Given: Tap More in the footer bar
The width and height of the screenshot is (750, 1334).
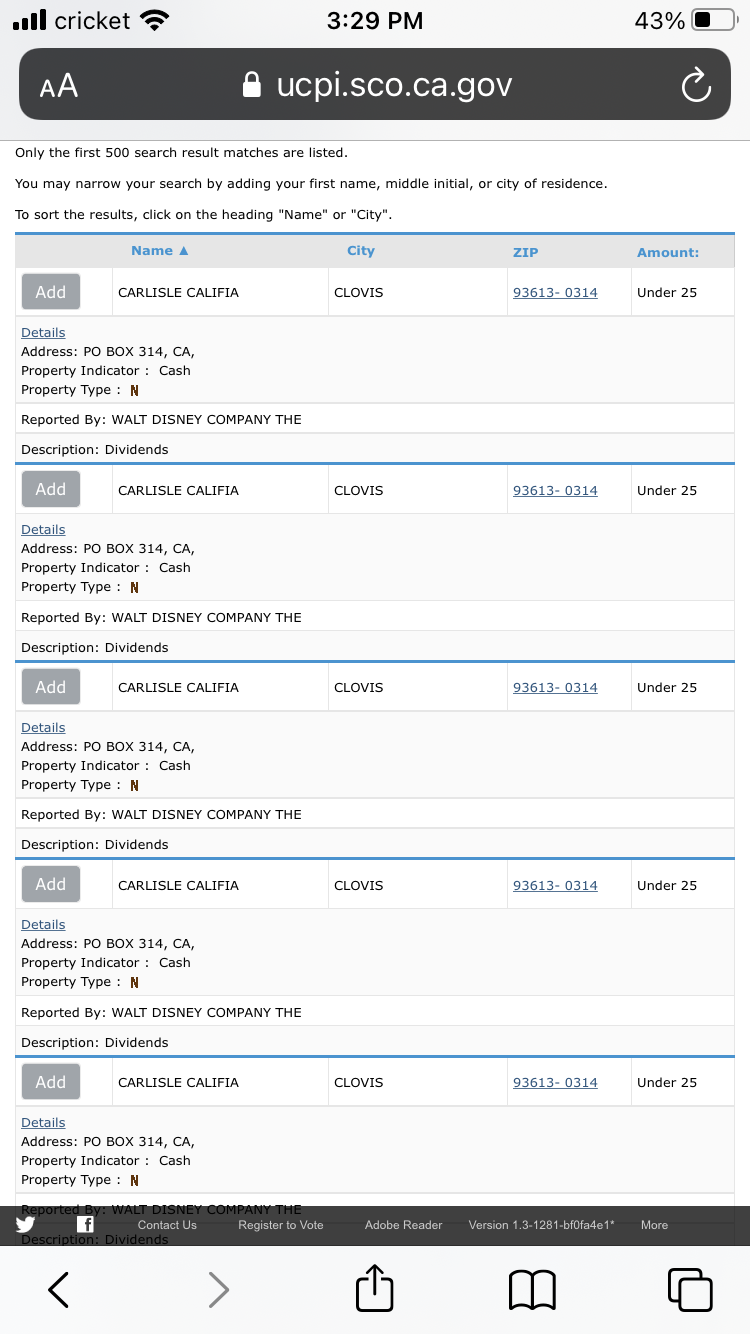Looking at the screenshot, I should click(655, 1225).
